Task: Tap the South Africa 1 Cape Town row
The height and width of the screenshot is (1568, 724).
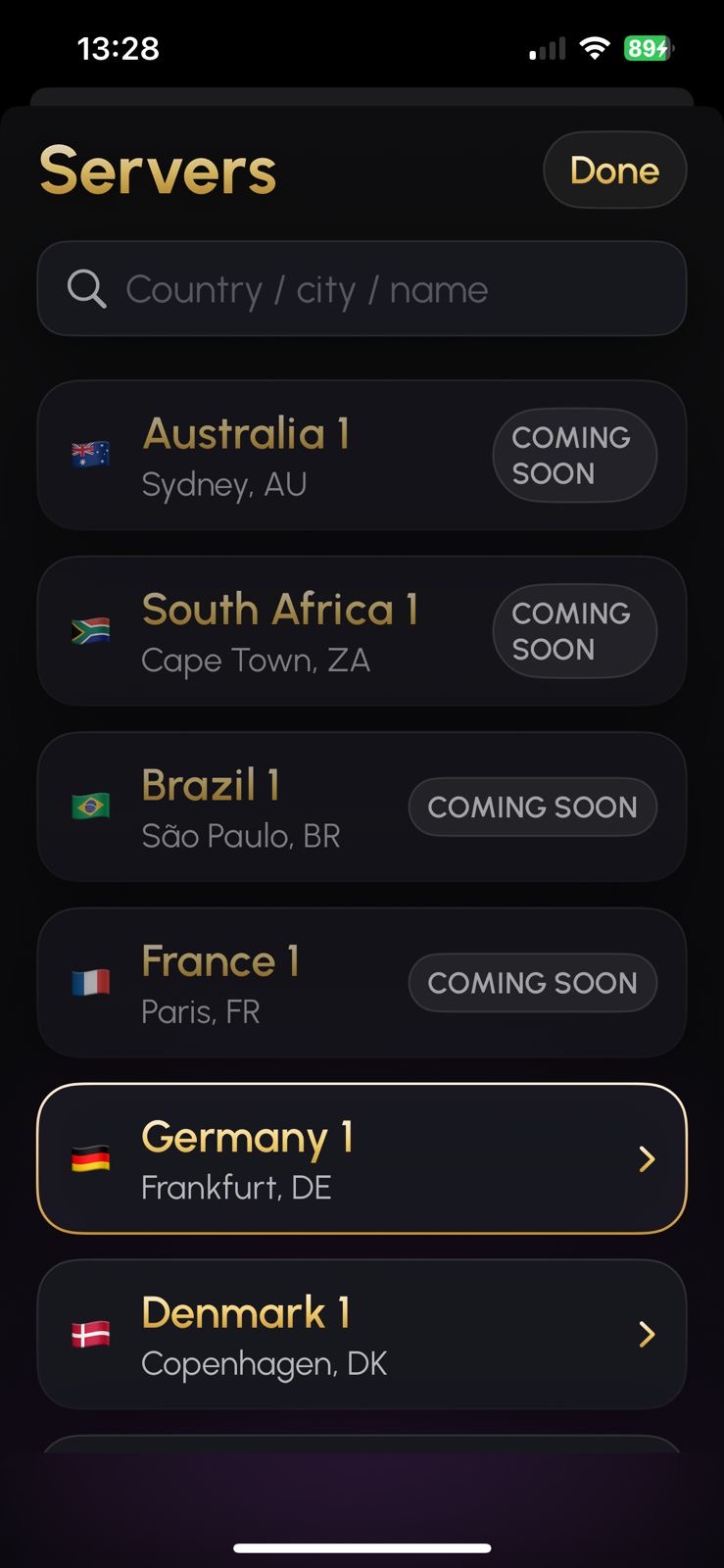Action: (x=294, y=631)
